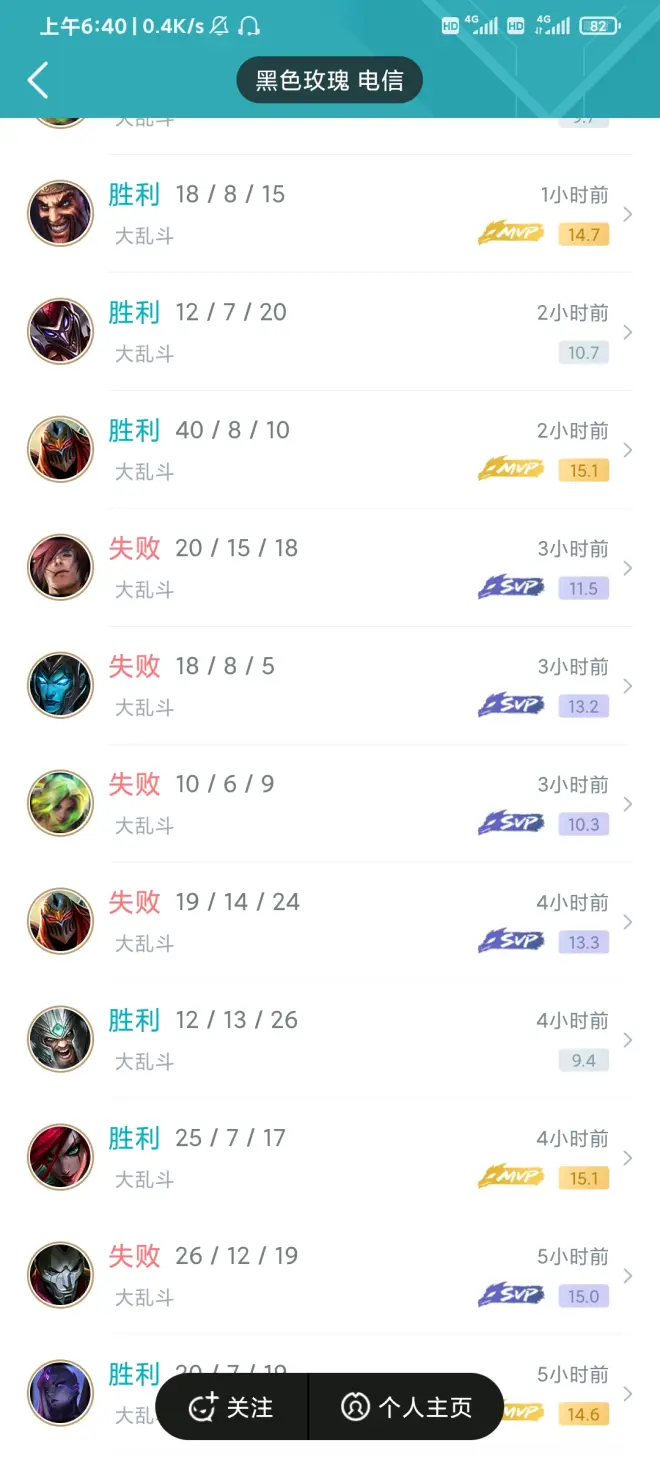Viewport: 660px width, 1467px height.
Task: Open the 18 / 8 / 15 victory match
Action: pyautogui.click(x=330, y=214)
